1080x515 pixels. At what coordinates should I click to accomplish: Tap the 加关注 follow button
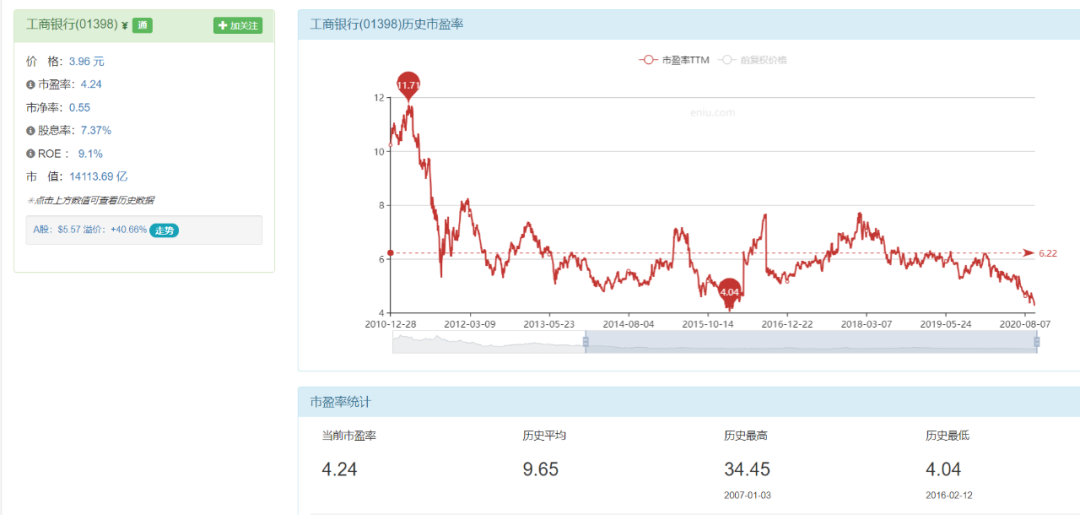(x=238, y=26)
